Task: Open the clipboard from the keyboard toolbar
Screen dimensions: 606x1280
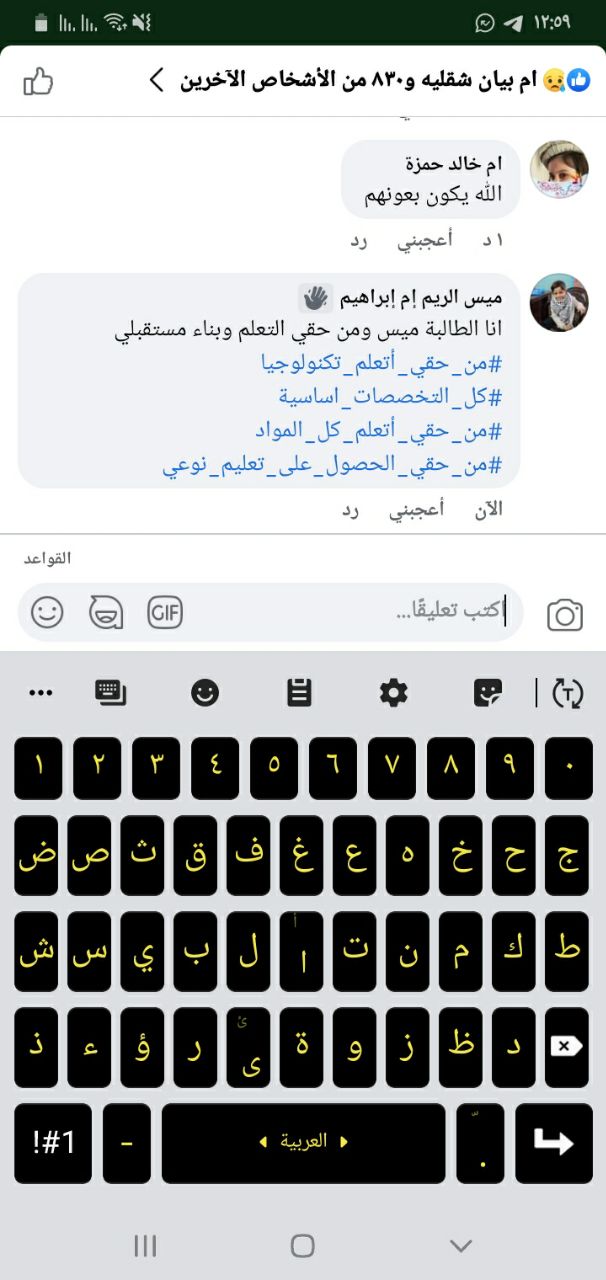Action: point(300,692)
